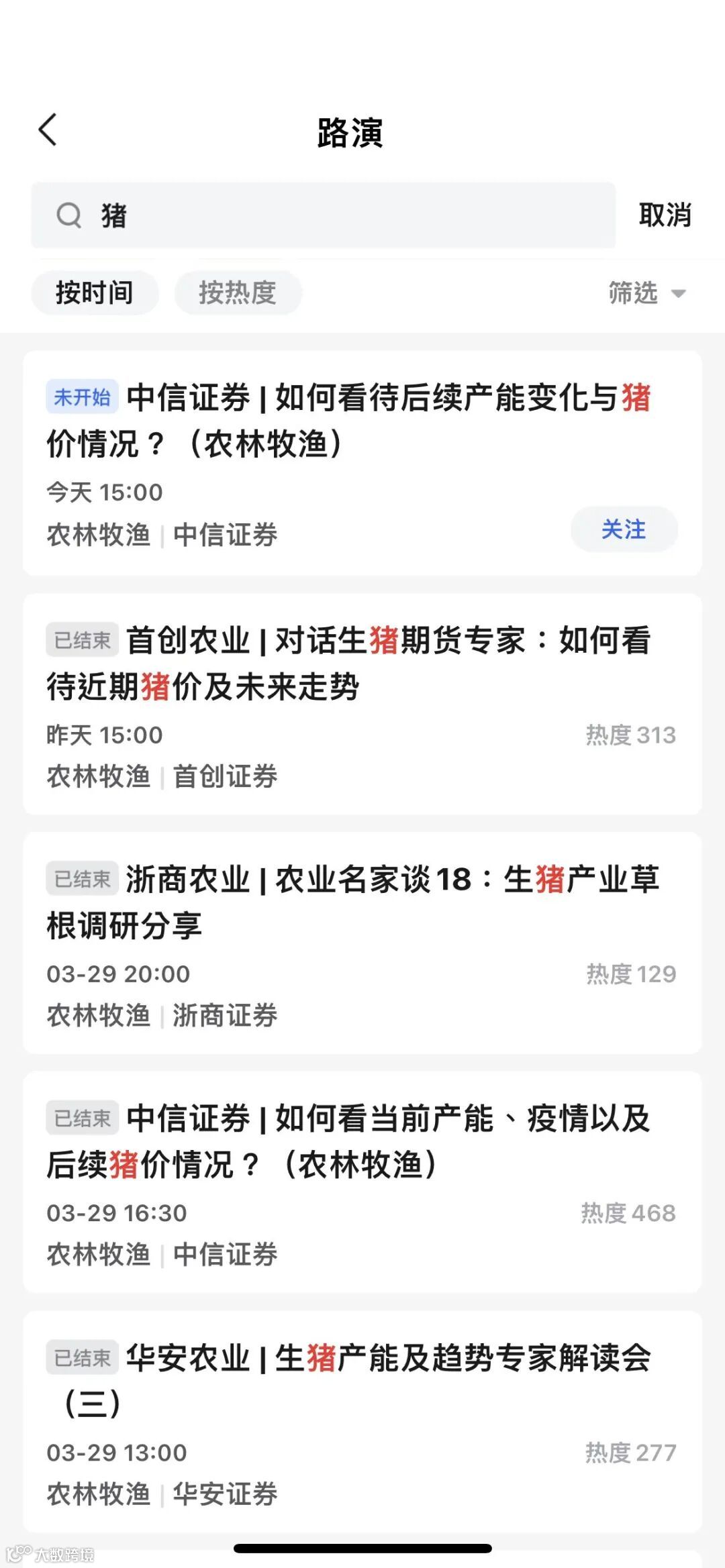Image resolution: width=725 pixels, height=1568 pixels.
Task: Cancel the search with 取消
Action: pyautogui.click(x=664, y=215)
